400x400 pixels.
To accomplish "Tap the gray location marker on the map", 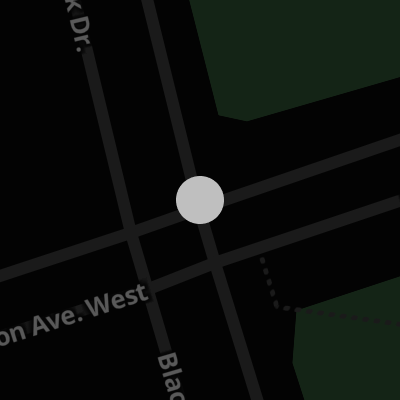I will 200,200.
